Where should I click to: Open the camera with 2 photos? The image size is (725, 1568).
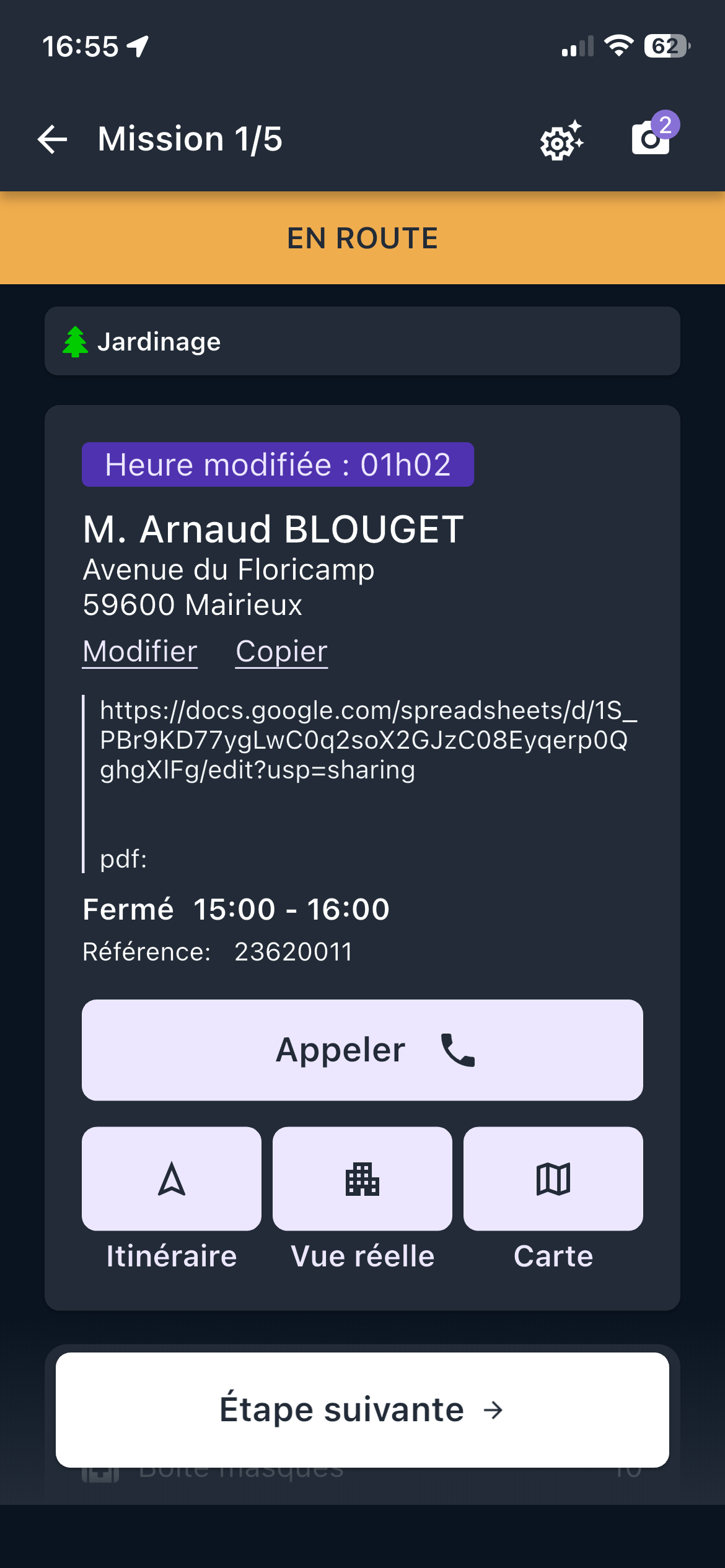click(x=651, y=137)
